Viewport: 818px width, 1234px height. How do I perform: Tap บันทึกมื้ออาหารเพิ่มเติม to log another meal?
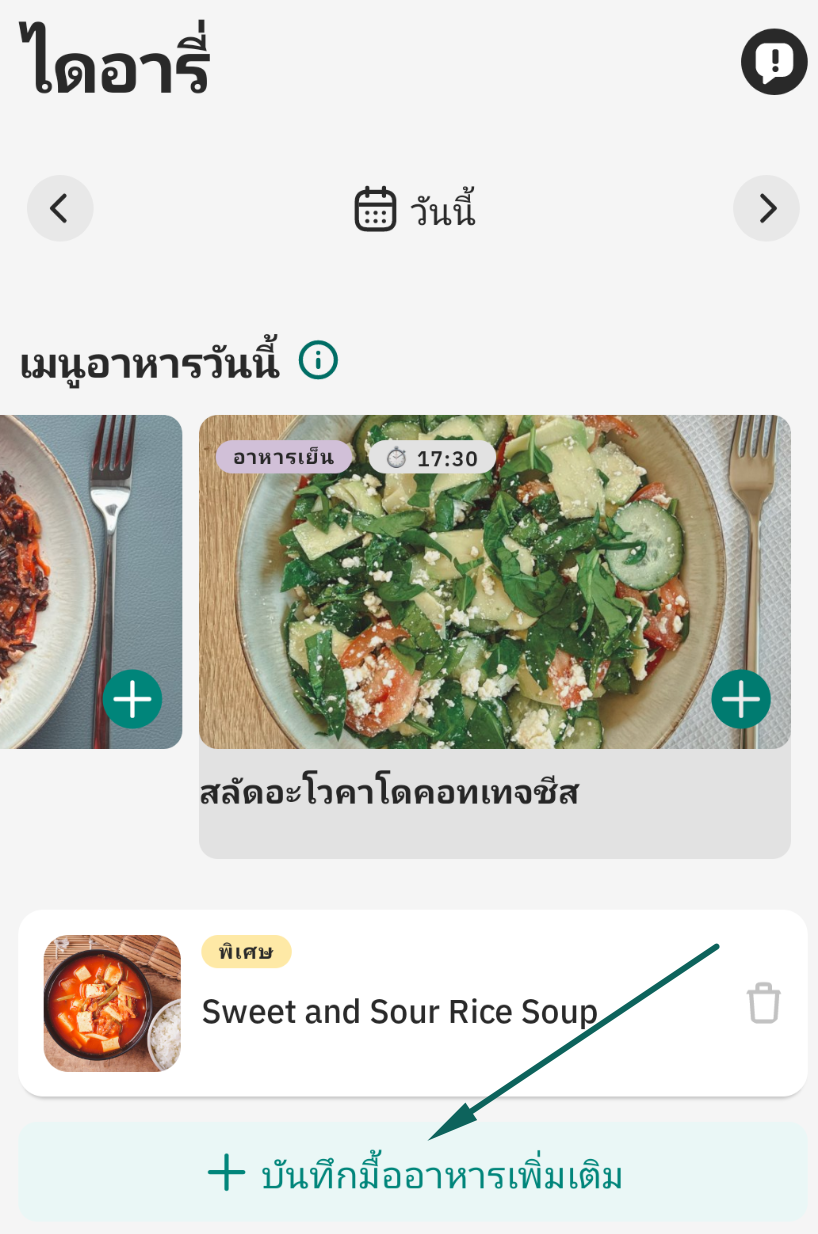click(413, 1173)
